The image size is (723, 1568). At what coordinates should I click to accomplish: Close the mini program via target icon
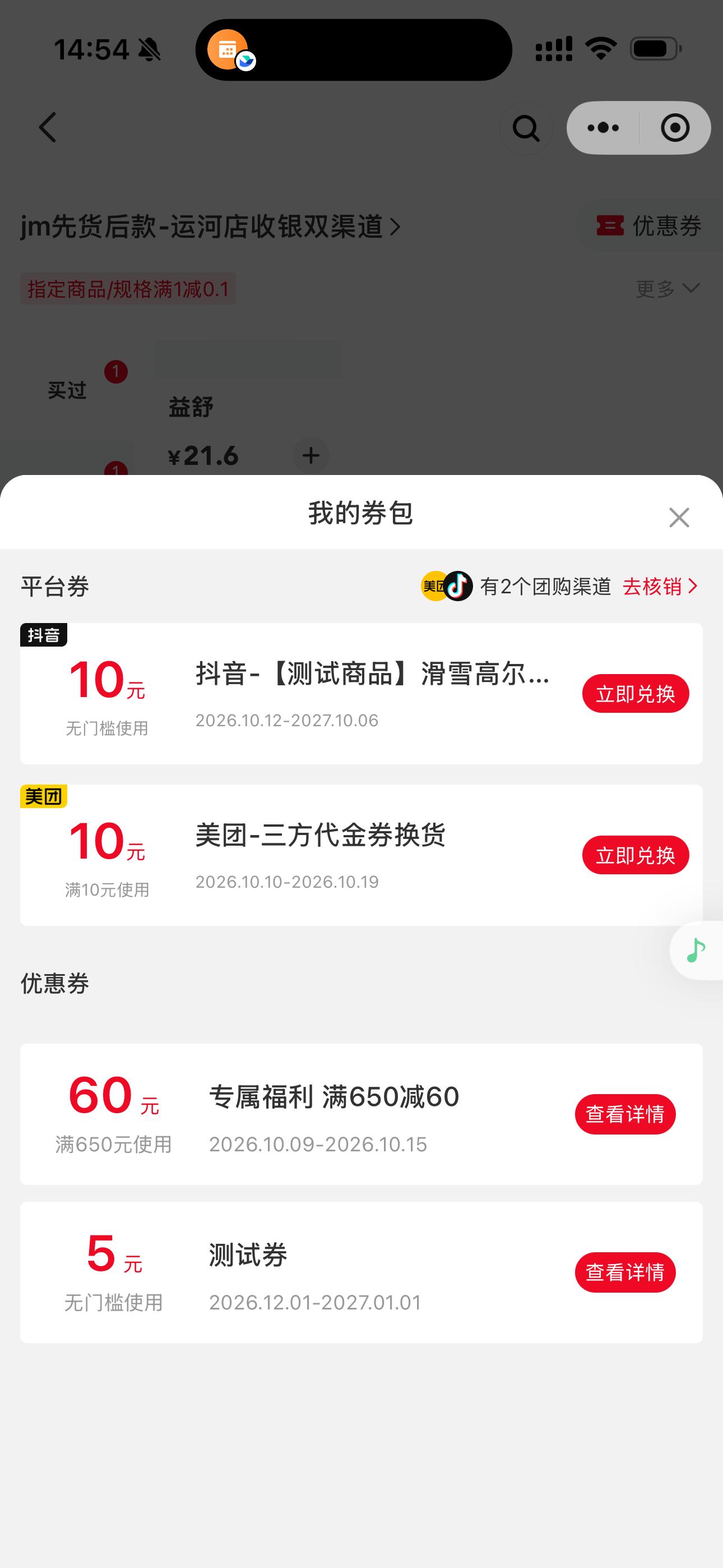point(675,128)
